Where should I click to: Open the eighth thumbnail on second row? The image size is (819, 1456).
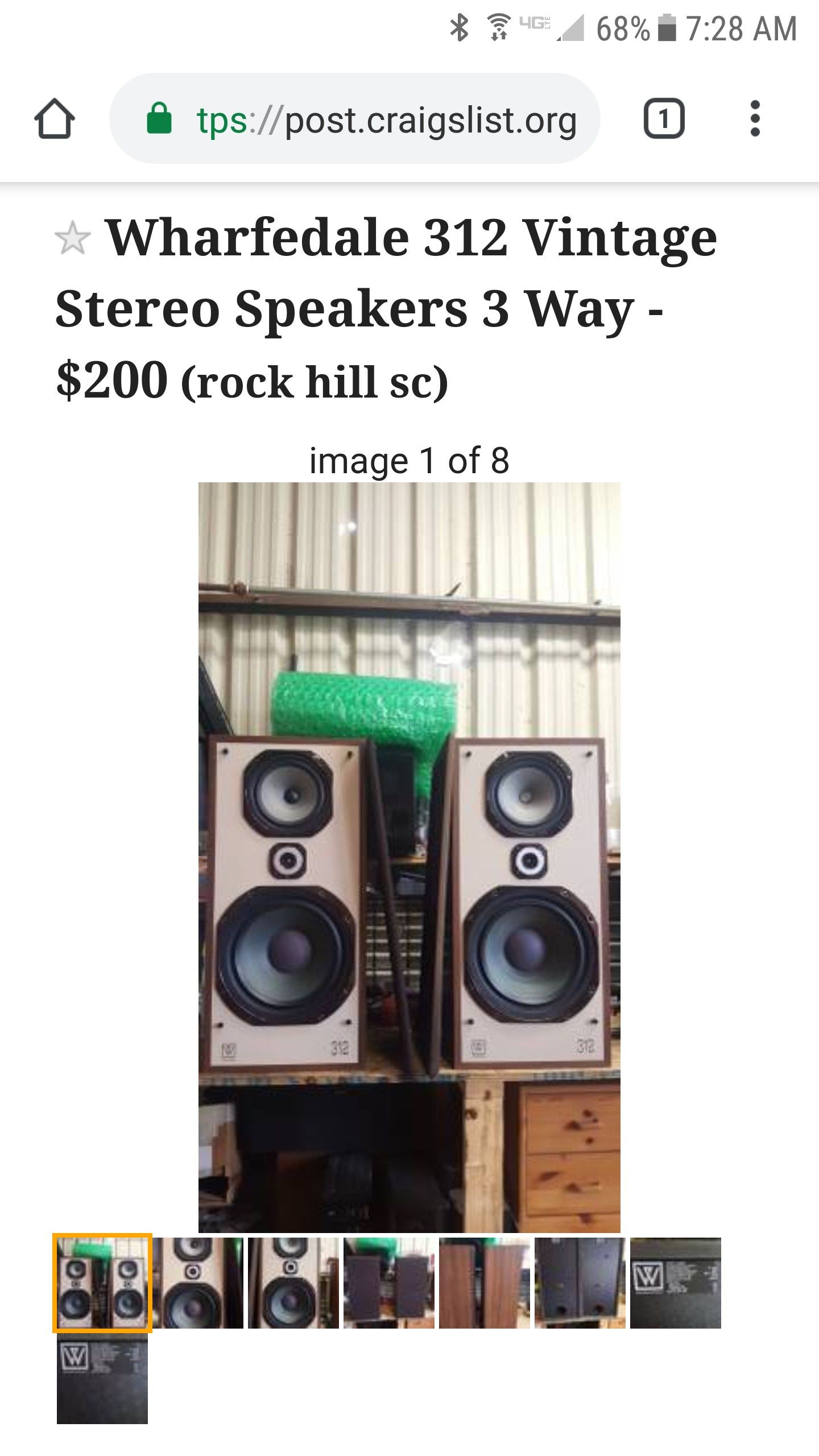pos(102,1379)
